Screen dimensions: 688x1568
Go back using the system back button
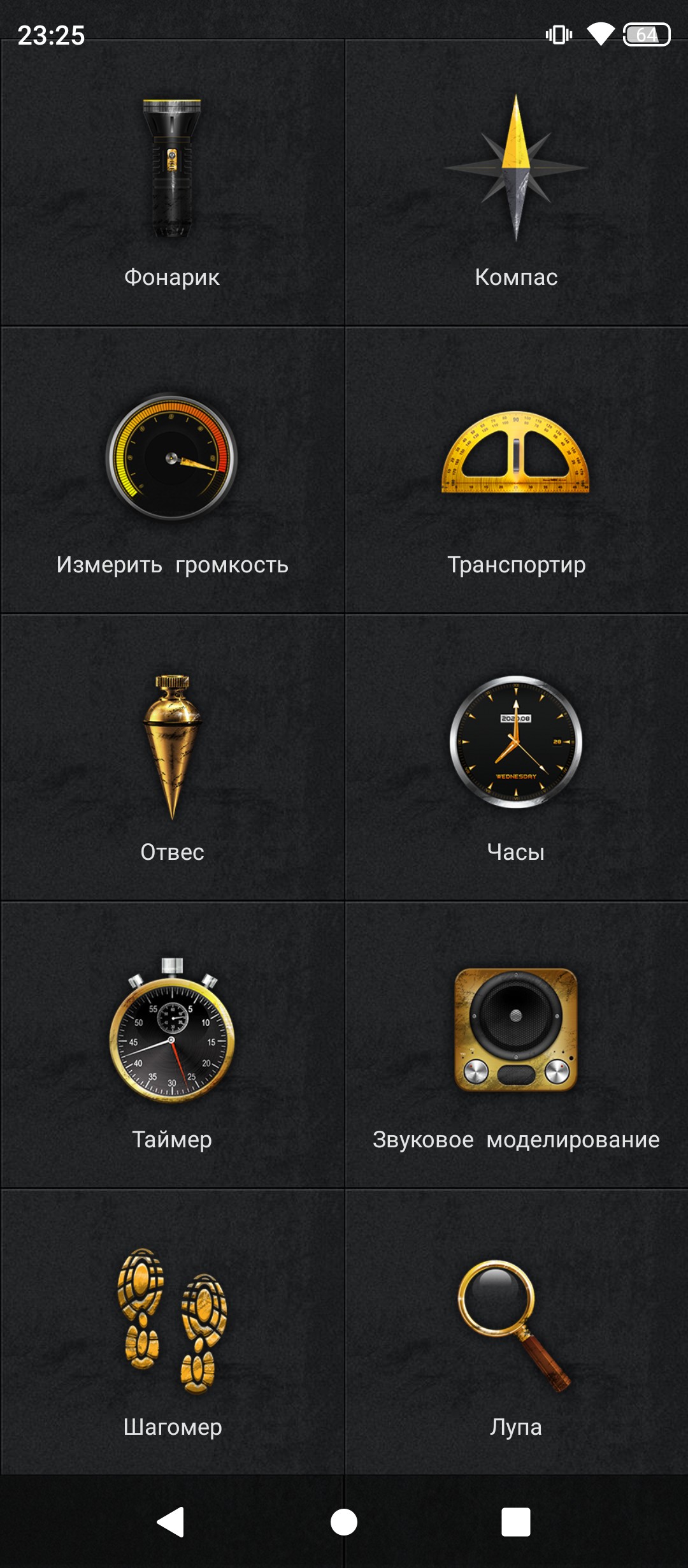click(x=171, y=1522)
